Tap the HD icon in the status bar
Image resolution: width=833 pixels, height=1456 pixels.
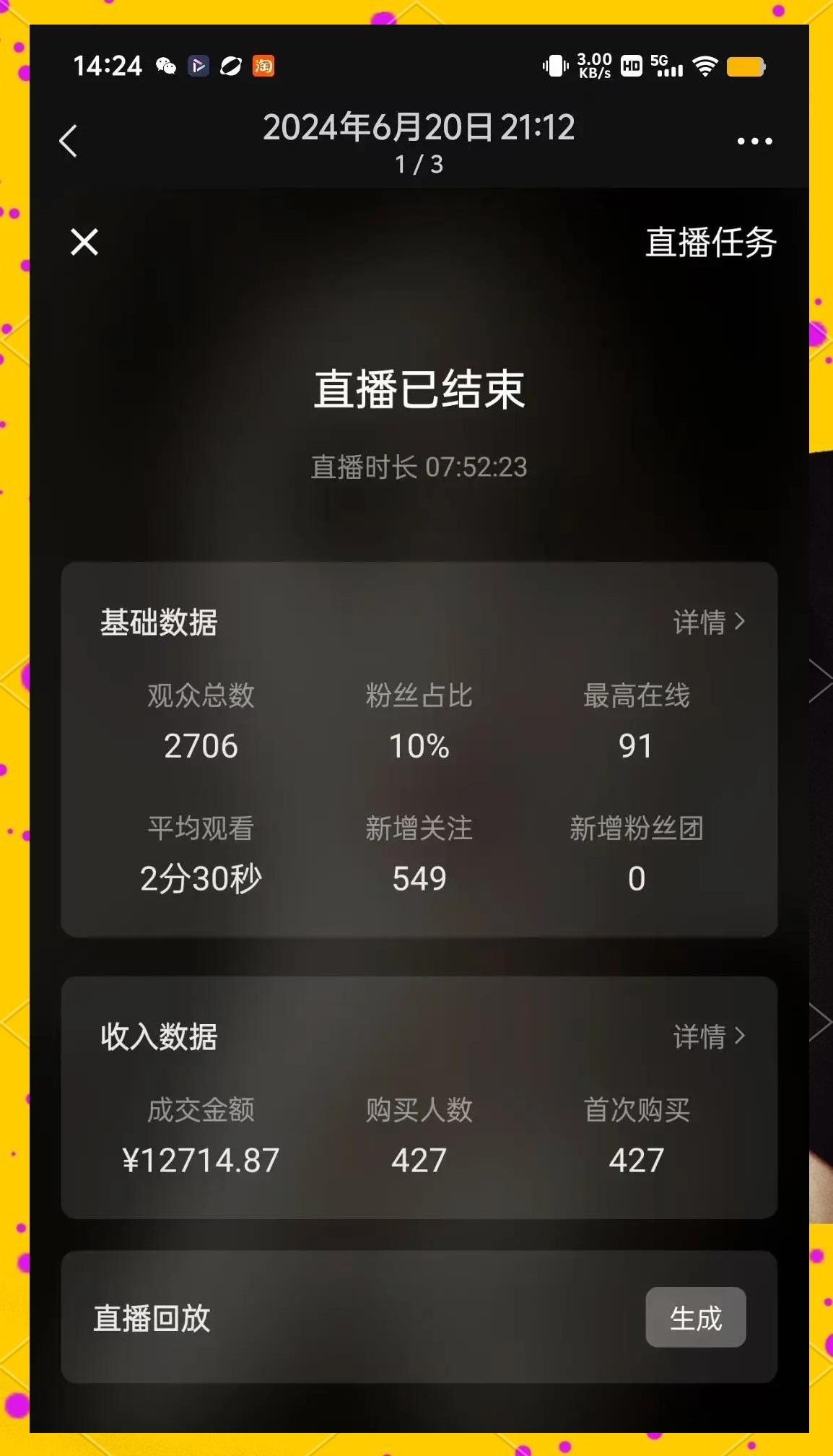point(629,66)
